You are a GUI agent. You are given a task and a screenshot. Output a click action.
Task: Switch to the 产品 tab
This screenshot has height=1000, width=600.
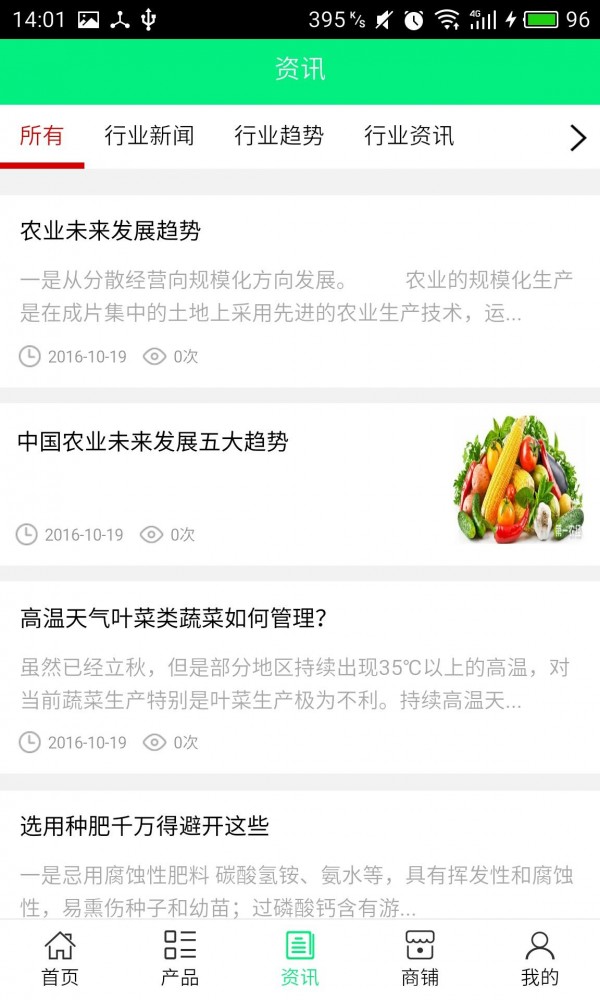pyautogui.click(x=180, y=958)
